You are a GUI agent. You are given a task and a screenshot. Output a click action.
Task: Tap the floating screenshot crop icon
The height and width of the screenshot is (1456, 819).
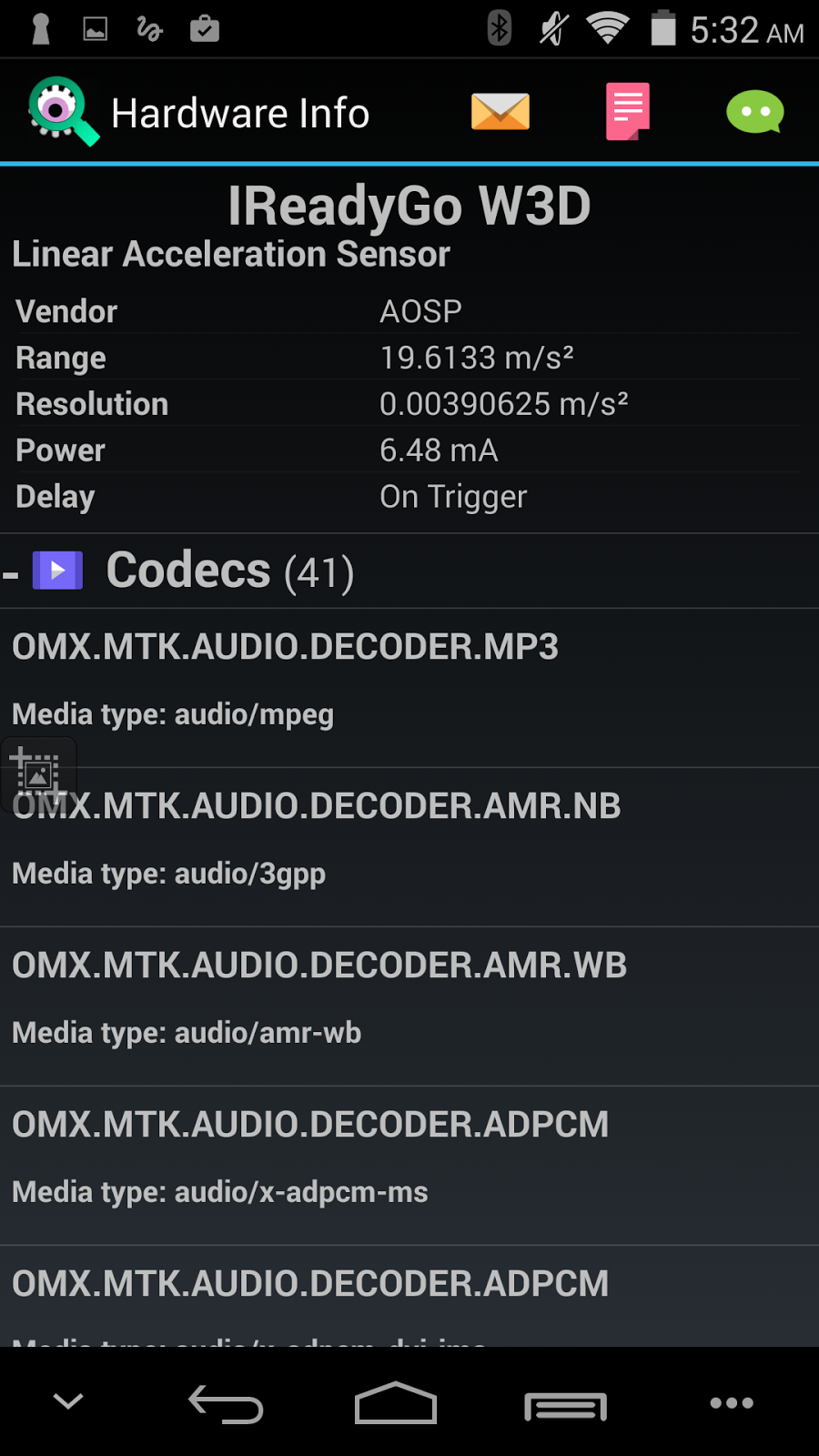point(37,773)
